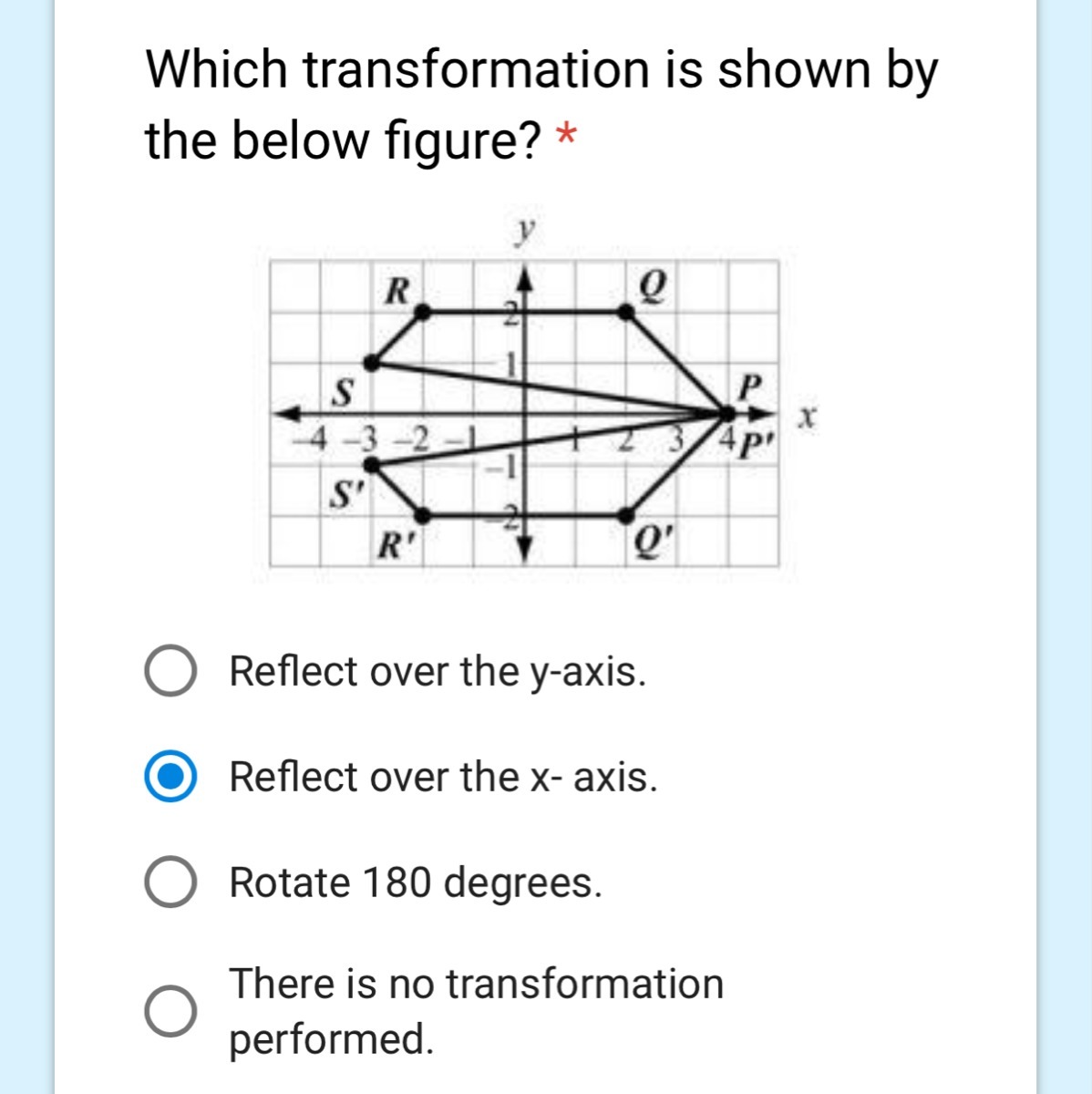Select 'Reflect over the y-axis' option
The image size is (1092, 1094).
pyautogui.click(x=170, y=672)
